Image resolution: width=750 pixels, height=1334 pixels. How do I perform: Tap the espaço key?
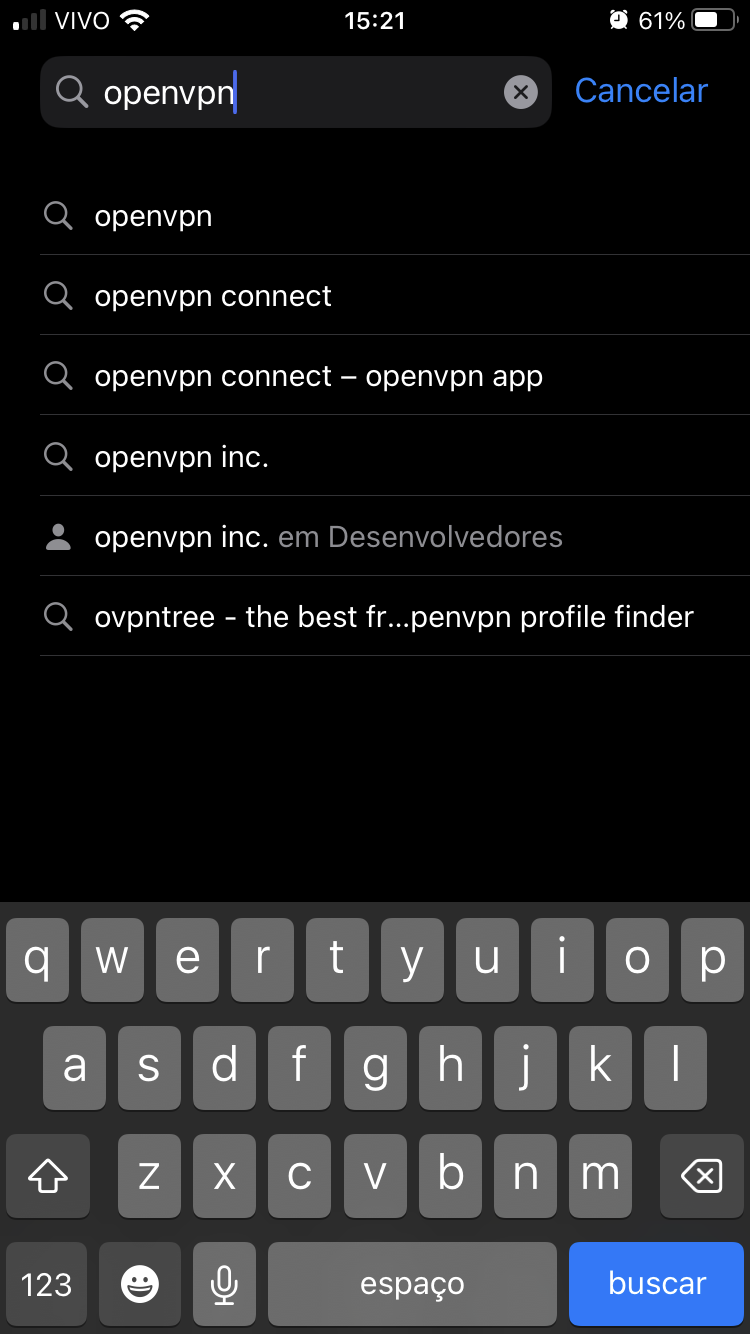point(412,1284)
